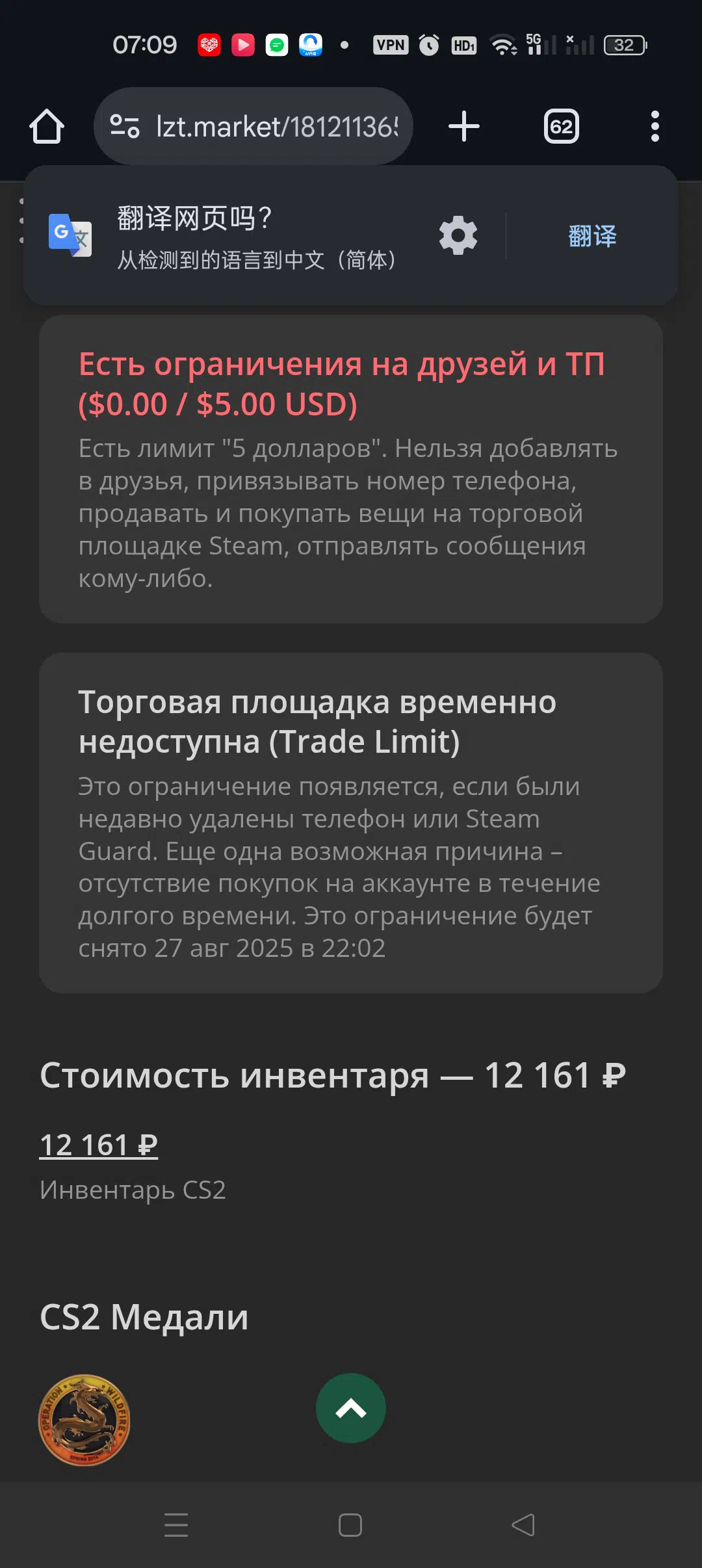Image resolution: width=702 pixels, height=1568 pixels.
Task: Go to the browser home page
Action: pyautogui.click(x=47, y=126)
